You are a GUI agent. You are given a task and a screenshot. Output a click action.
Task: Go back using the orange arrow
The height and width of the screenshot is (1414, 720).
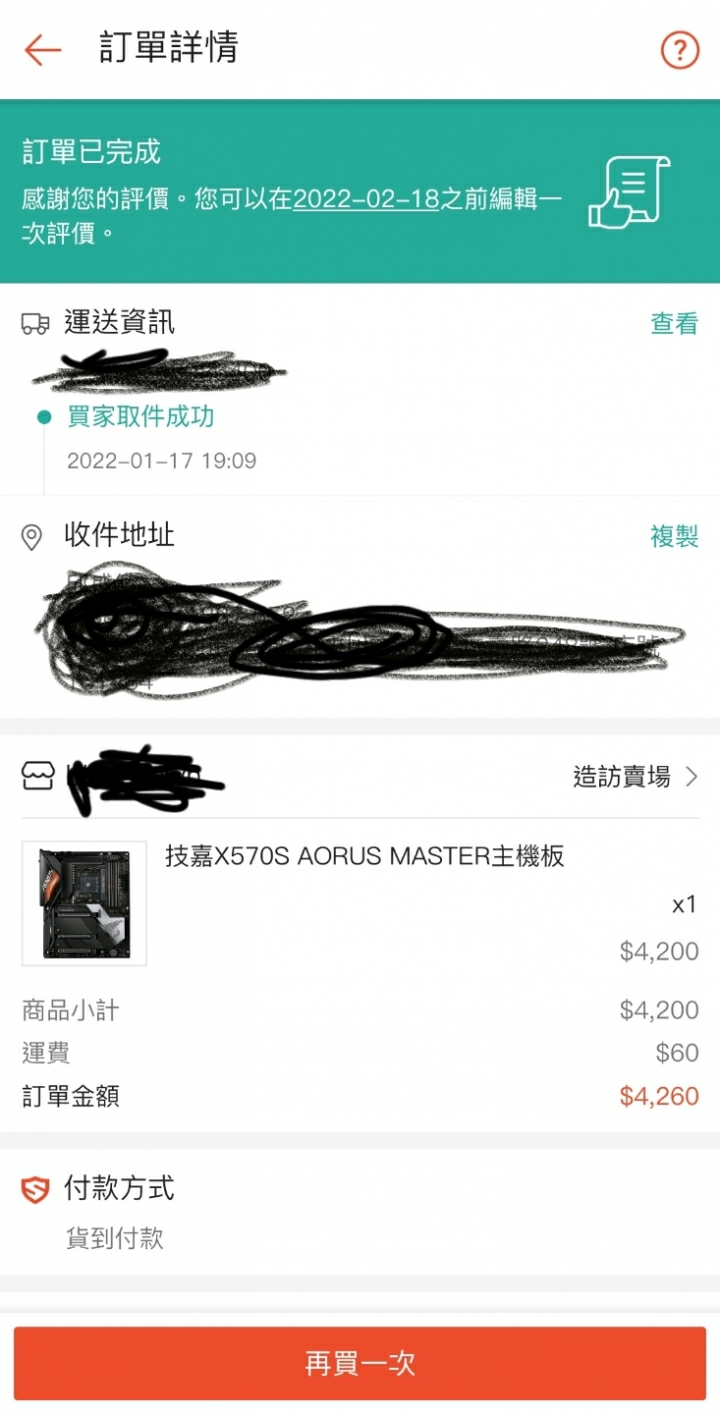43,49
